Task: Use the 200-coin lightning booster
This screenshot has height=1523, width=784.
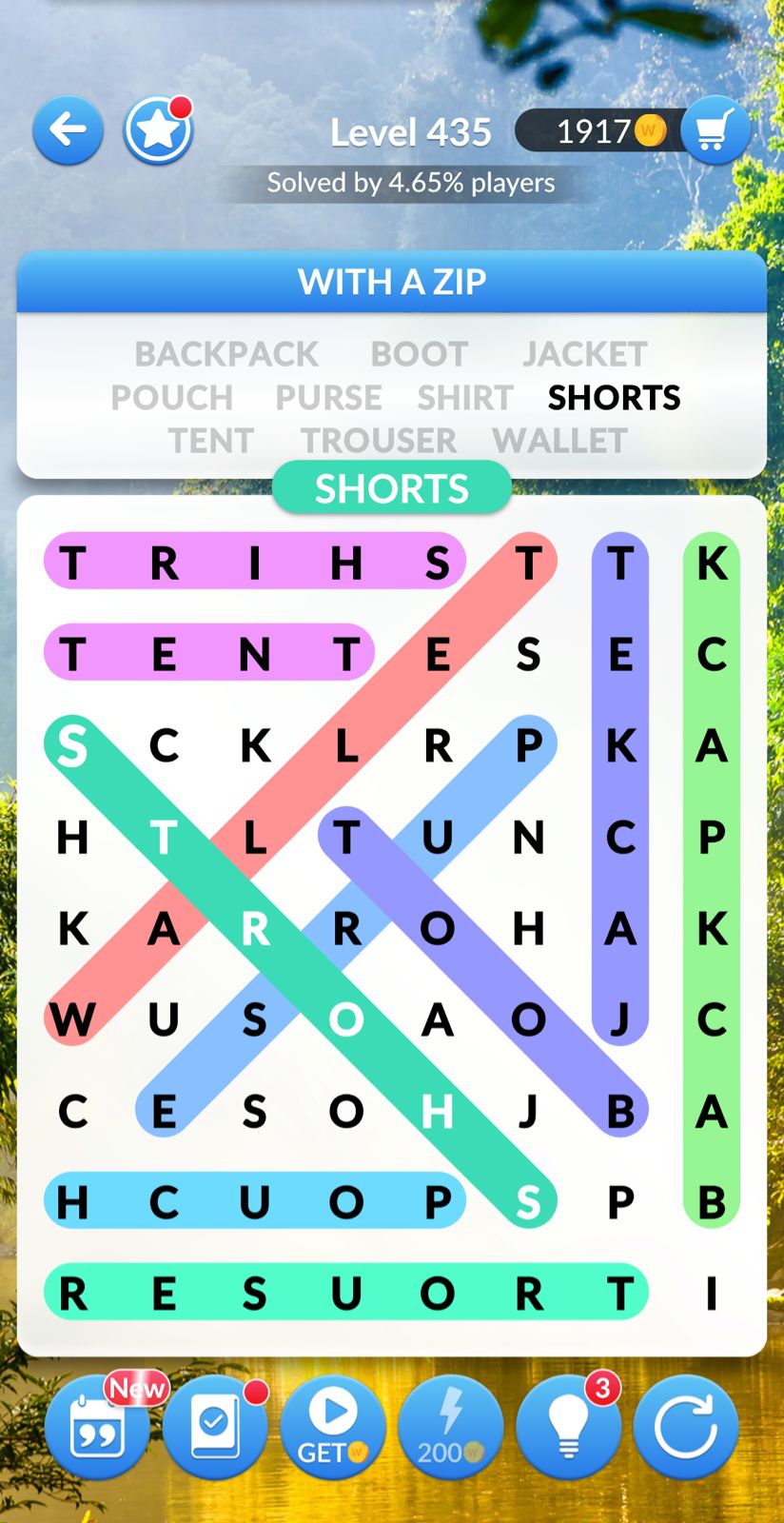Action: 451,1426
